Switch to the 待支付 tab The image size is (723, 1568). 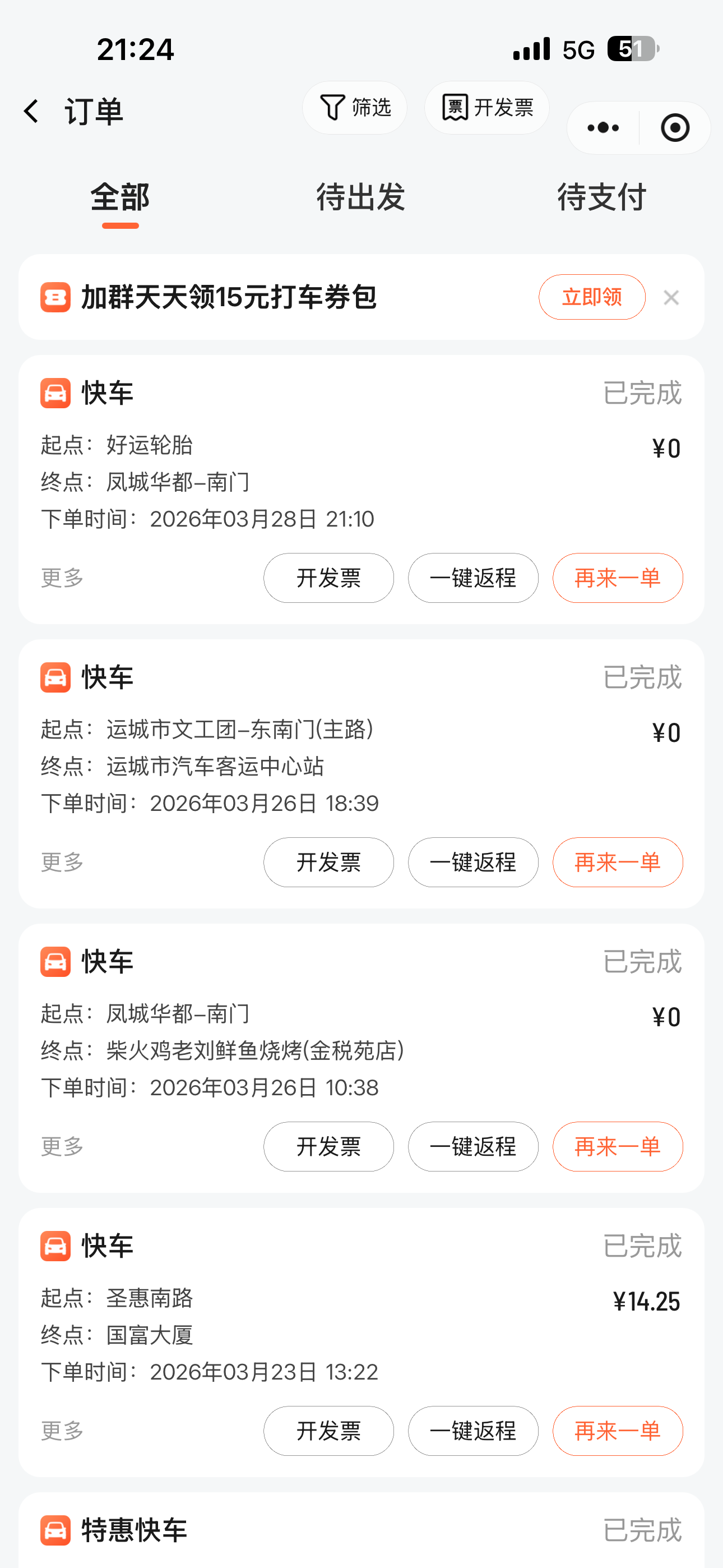pyautogui.click(x=601, y=197)
